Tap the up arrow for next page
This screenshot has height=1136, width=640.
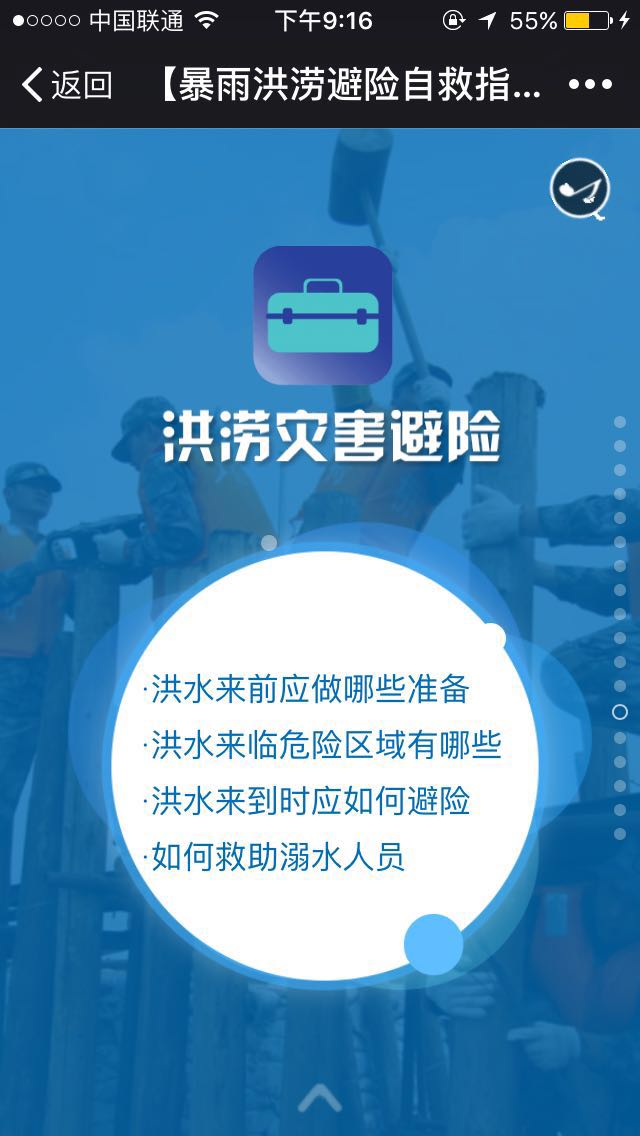tap(320, 1099)
